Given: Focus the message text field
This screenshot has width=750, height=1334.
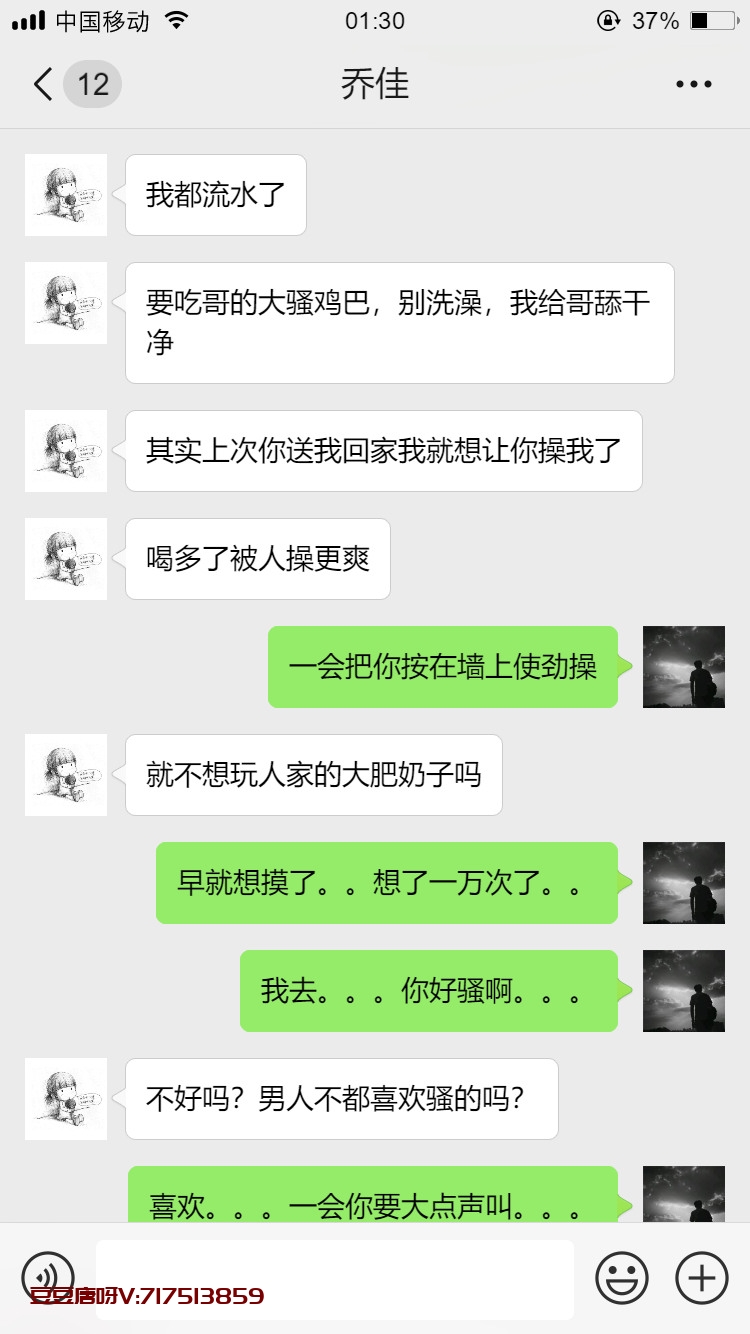Looking at the screenshot, I should [335, 1270].
